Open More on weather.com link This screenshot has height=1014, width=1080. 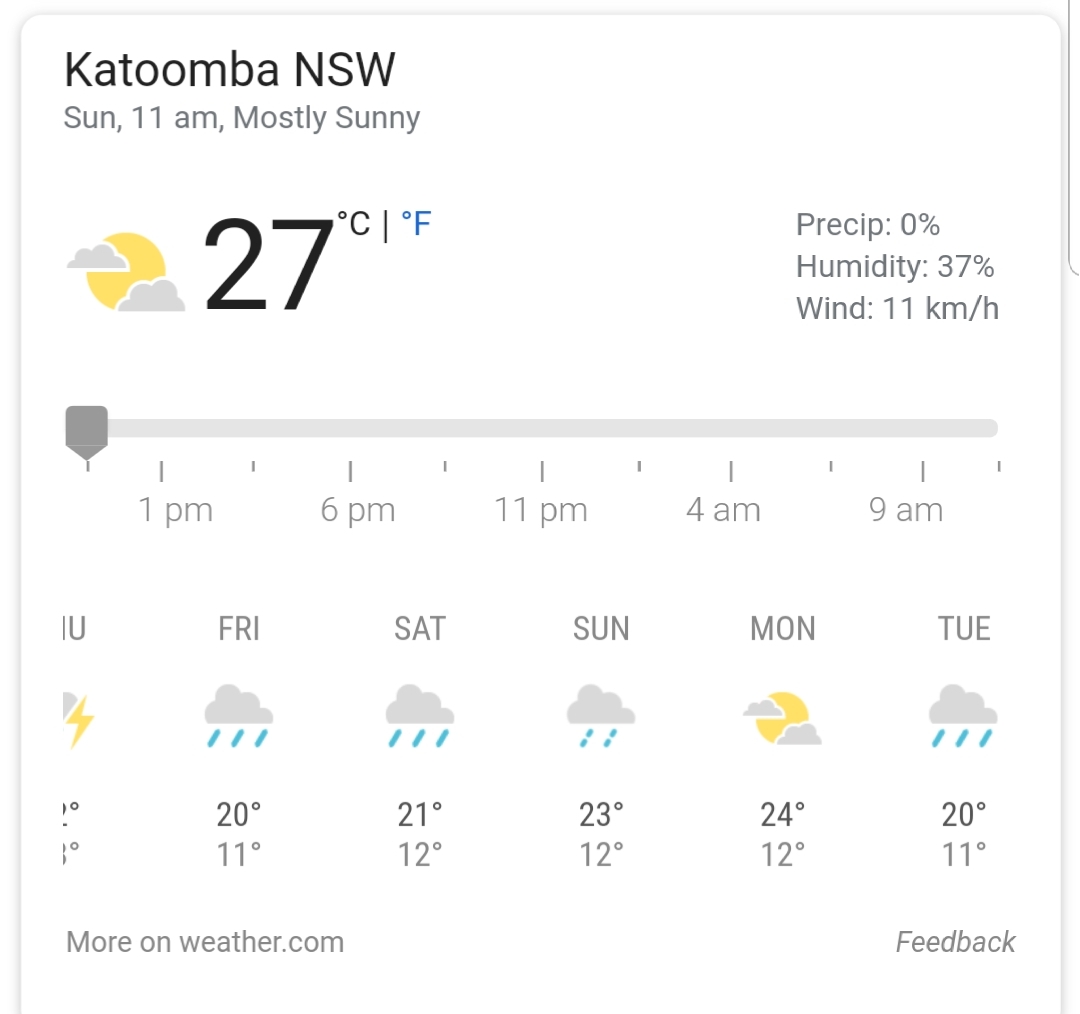[205, 942]
